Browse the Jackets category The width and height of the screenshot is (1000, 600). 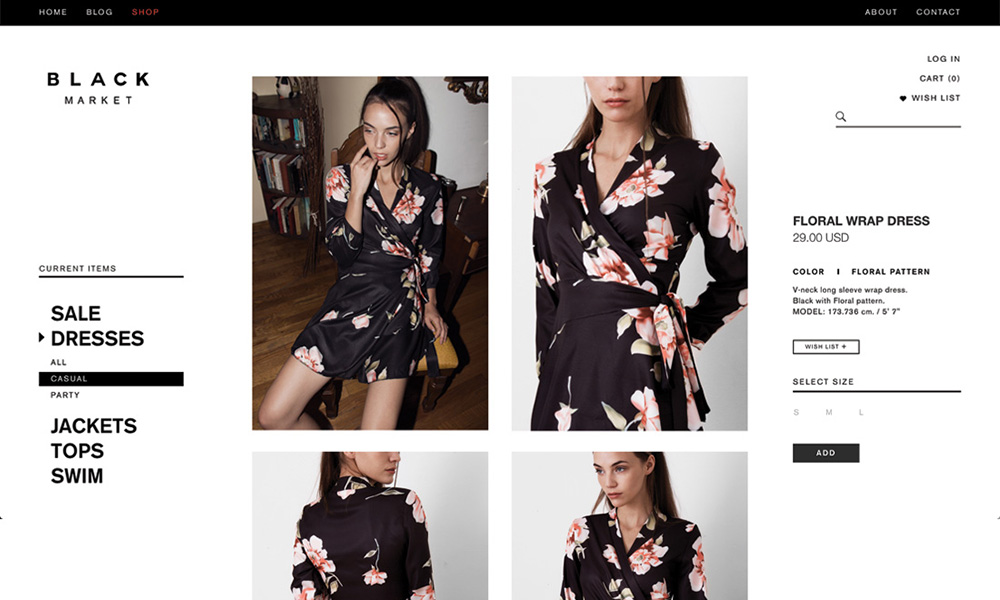click(94, 426)
